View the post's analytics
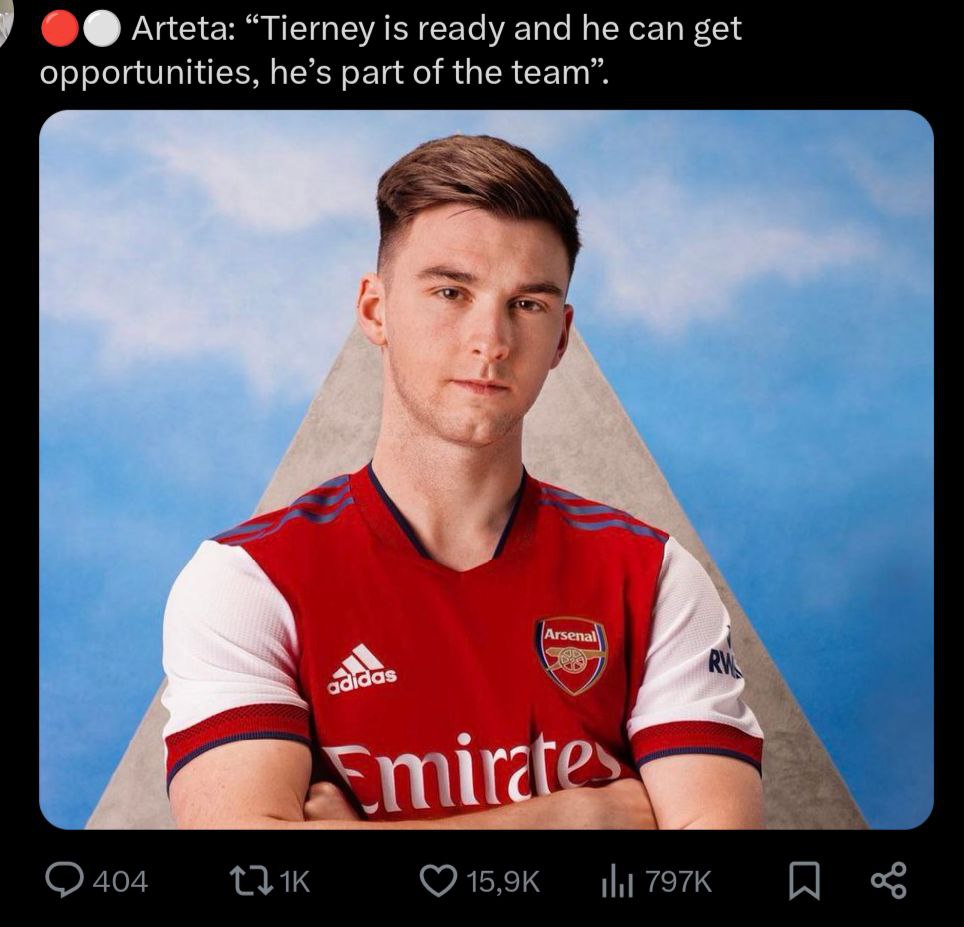 click(616, 881)
